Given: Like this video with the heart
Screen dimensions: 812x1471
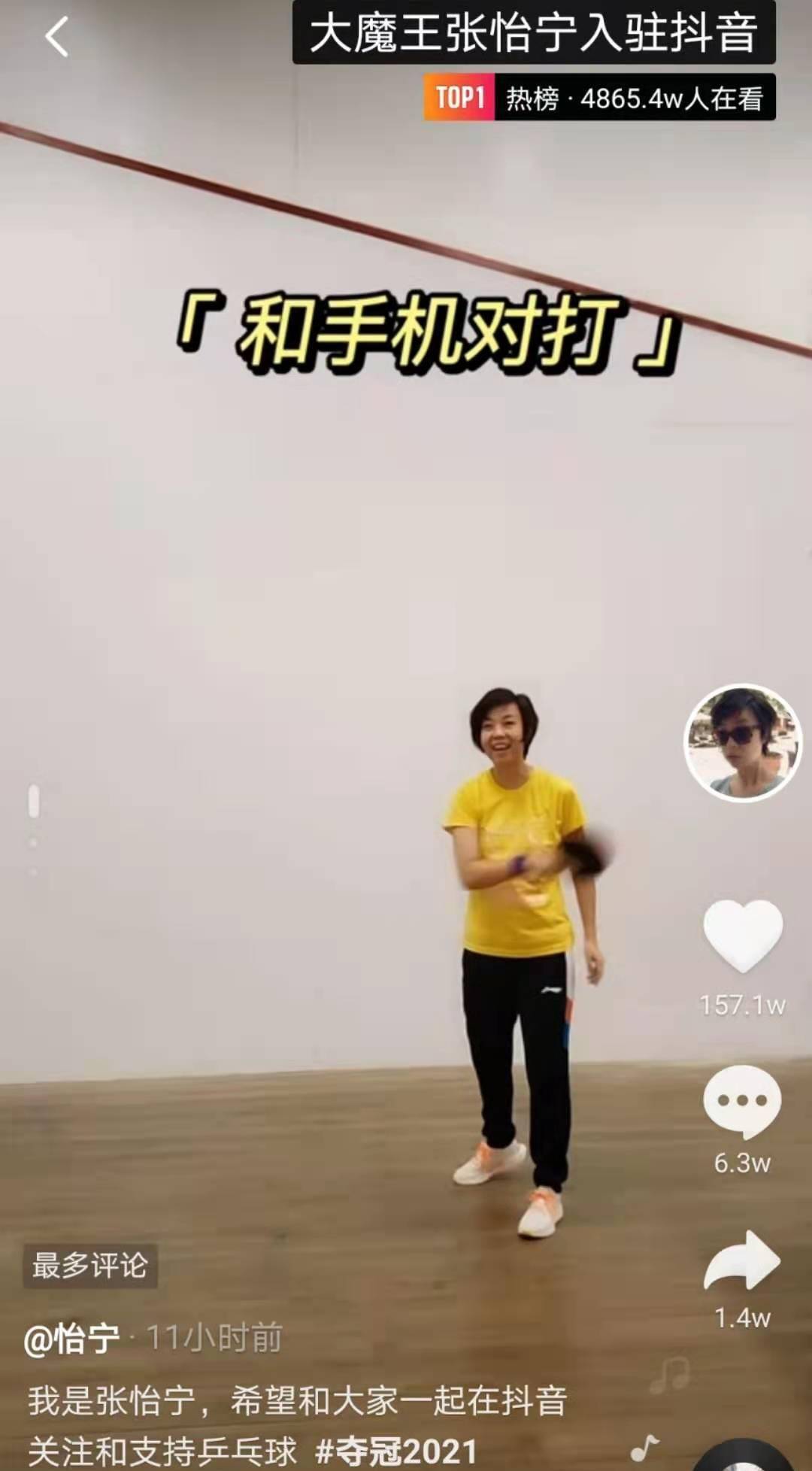Looking at the screenshot, I should pos(743,935).
